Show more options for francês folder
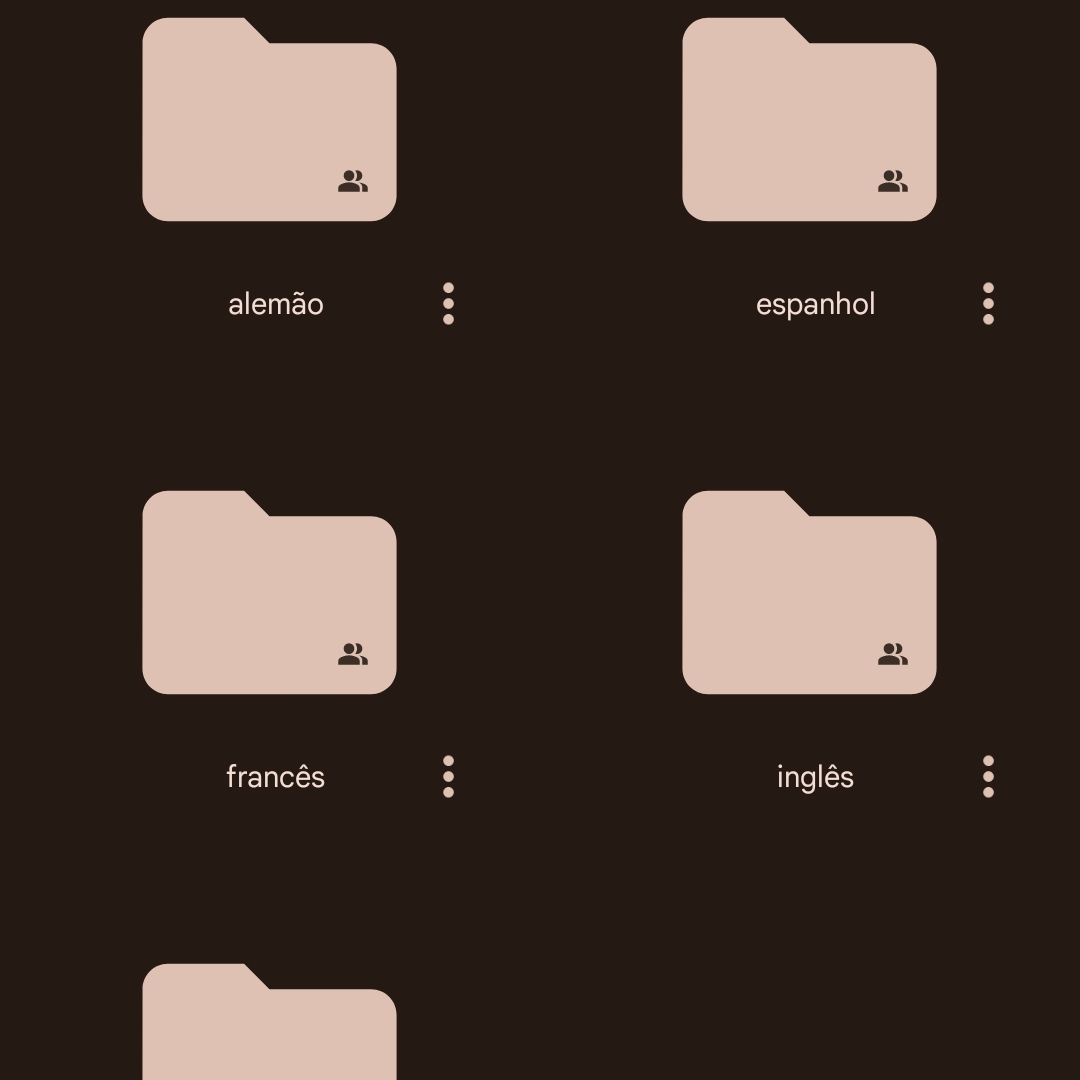Image resolution: width=1080 pixels, height=1080 pixels. 448,777
